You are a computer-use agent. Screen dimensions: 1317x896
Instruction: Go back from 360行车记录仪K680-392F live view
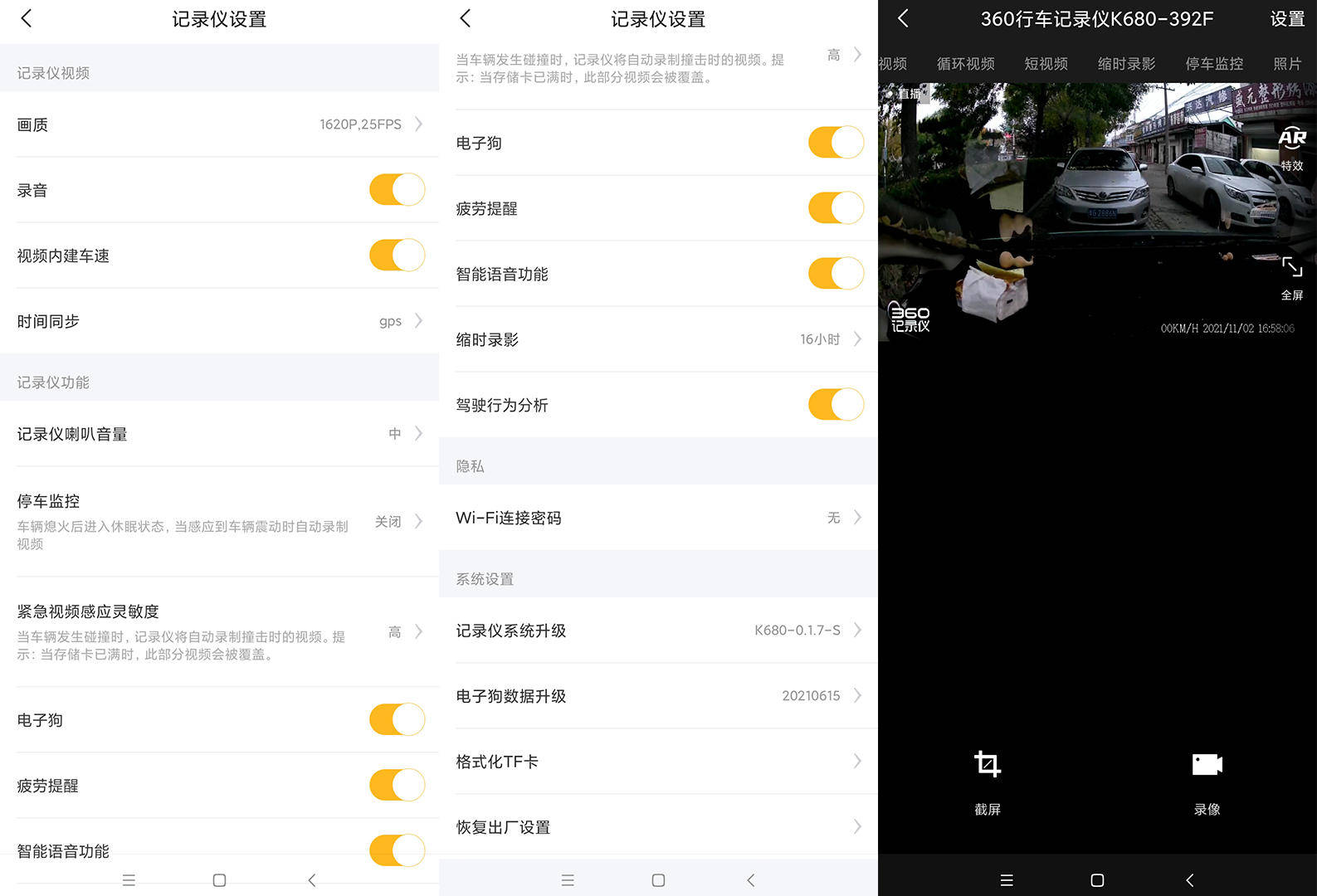tap(904, 18)
